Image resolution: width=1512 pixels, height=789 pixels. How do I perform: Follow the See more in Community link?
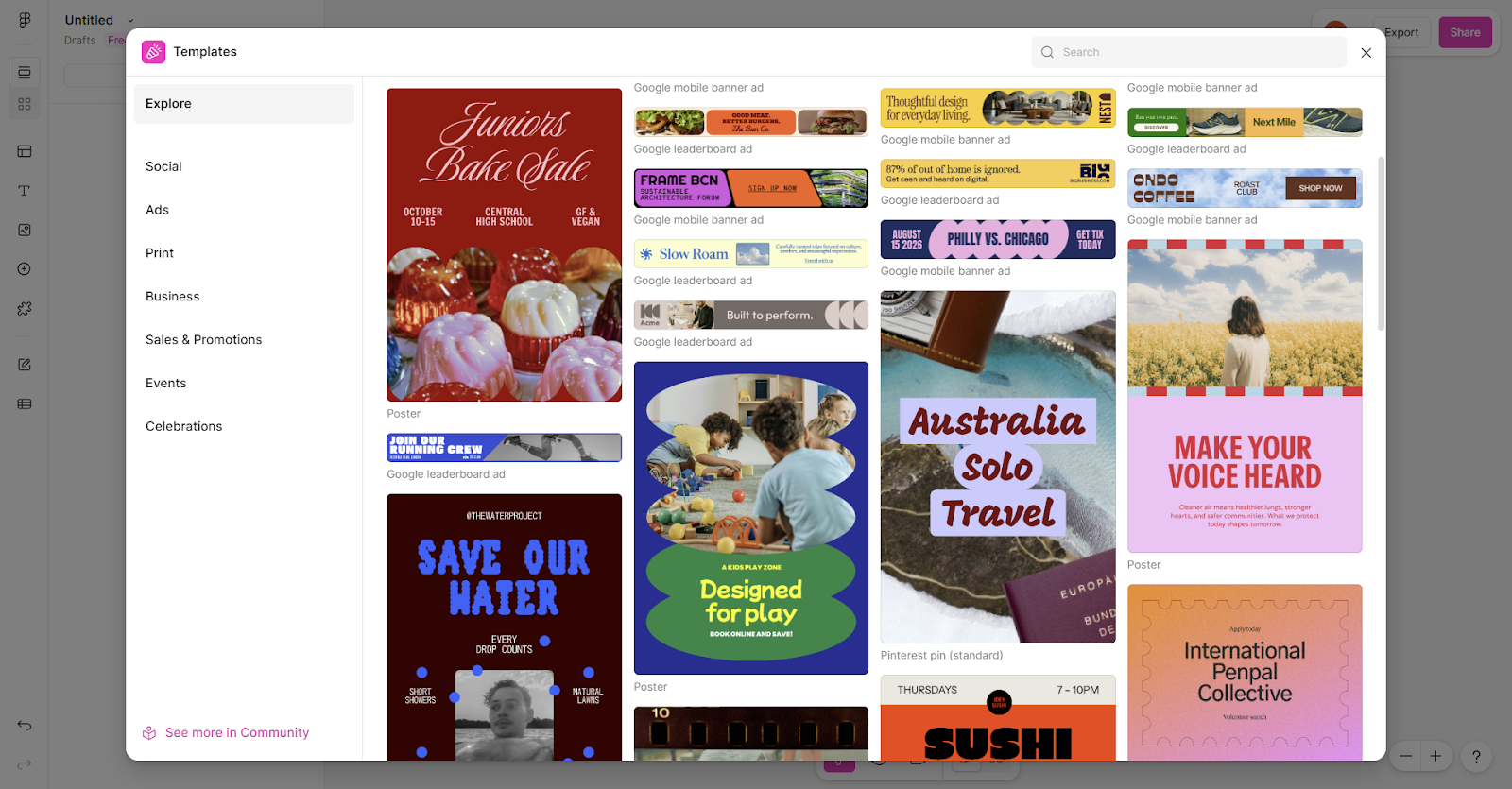(x=236, y=733)
